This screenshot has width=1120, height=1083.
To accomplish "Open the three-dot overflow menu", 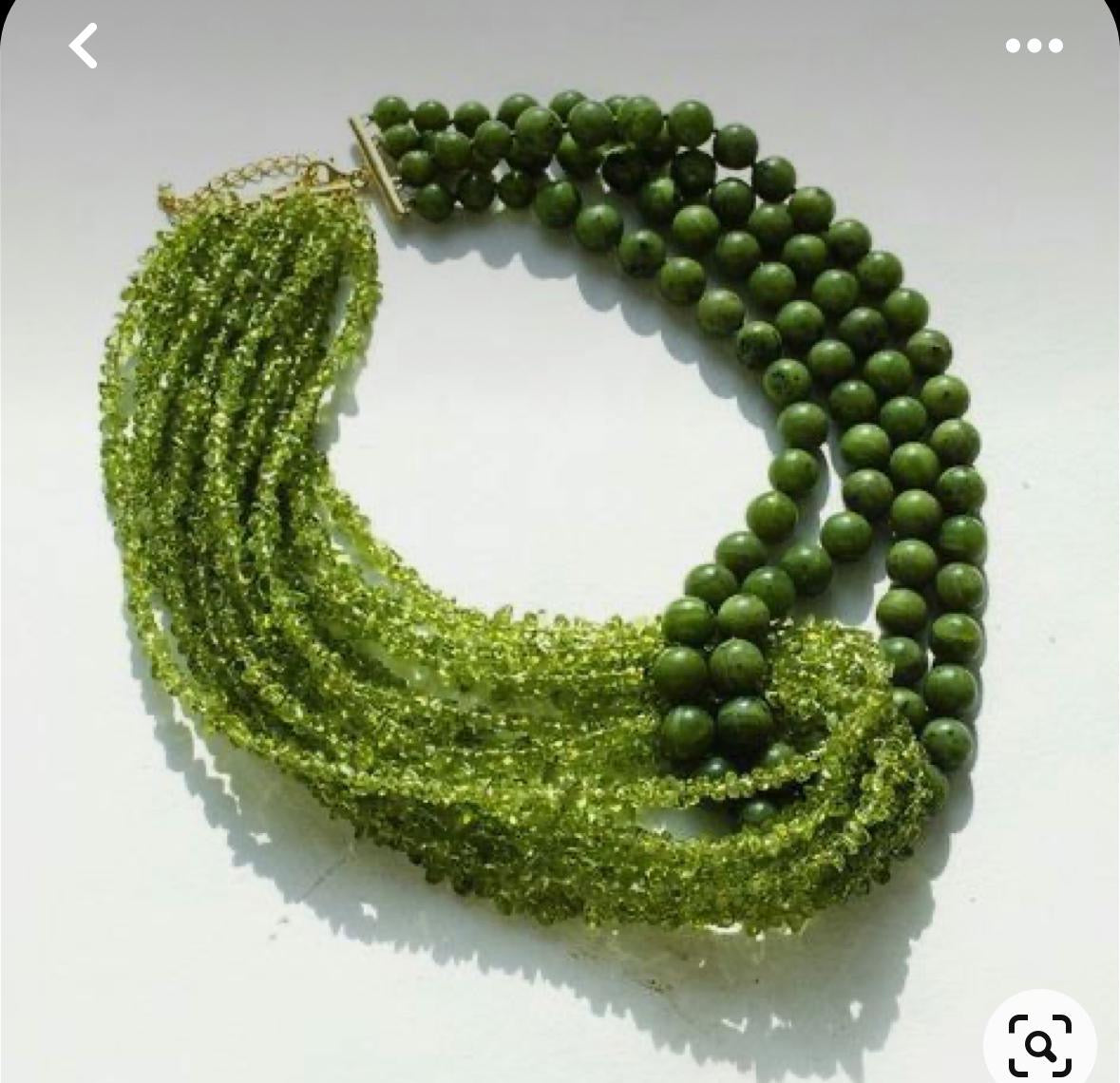I will click(1034, 46).
